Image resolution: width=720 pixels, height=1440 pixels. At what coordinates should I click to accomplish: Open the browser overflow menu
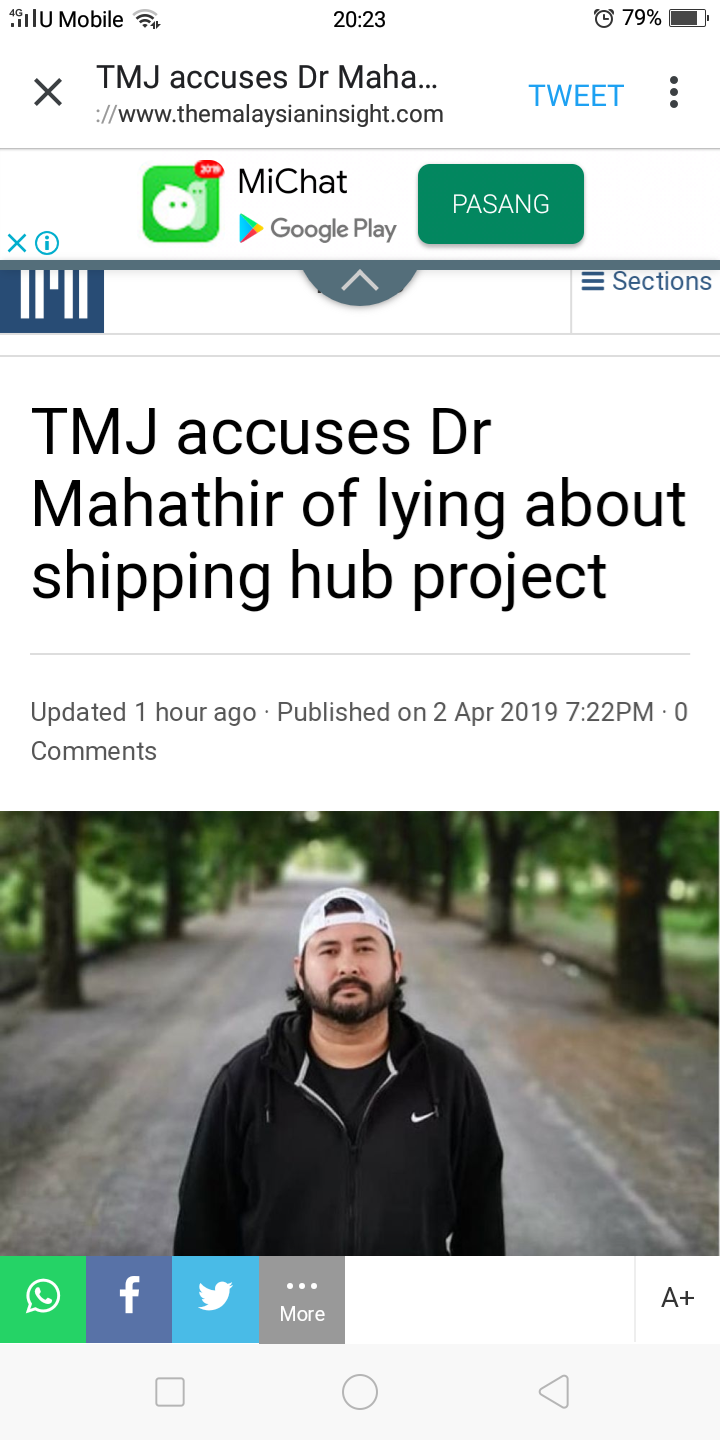(674, 93)
